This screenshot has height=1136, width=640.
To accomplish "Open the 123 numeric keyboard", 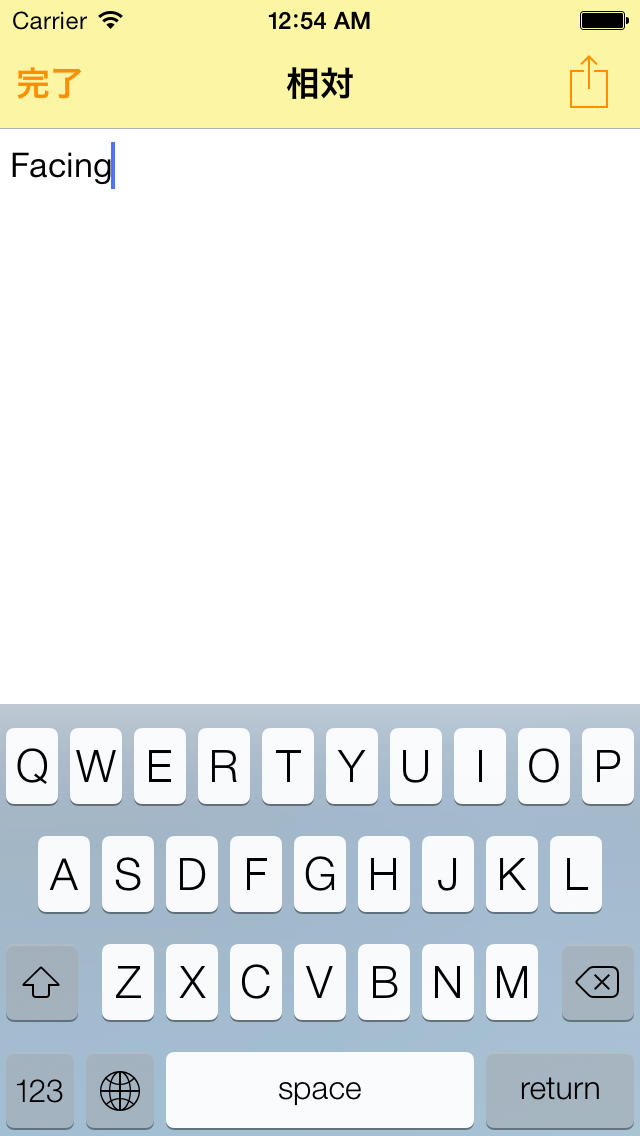I will pyautogui.click(x=40, y=1090).
